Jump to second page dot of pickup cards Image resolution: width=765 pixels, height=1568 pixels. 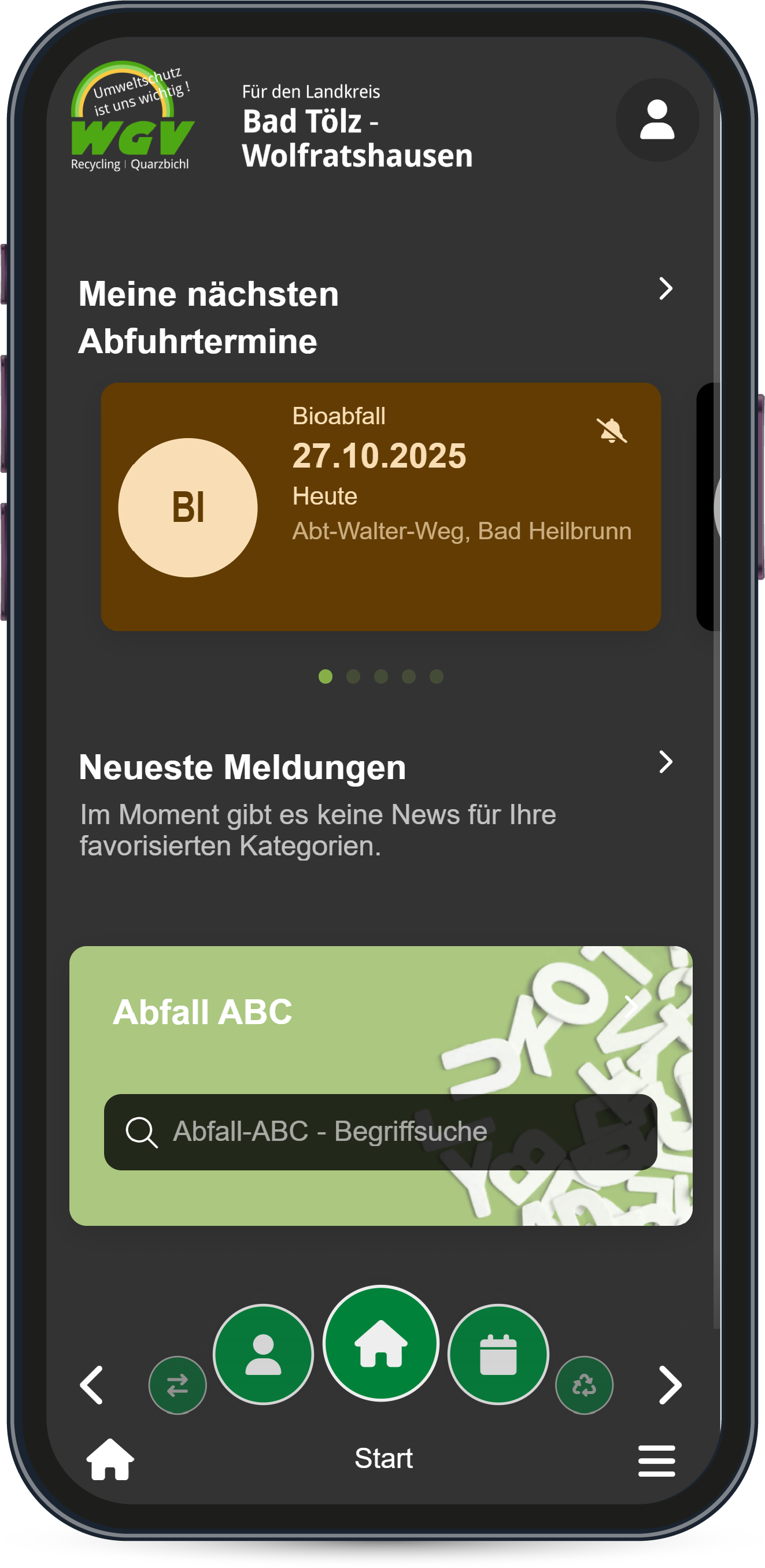coord(353,676)
